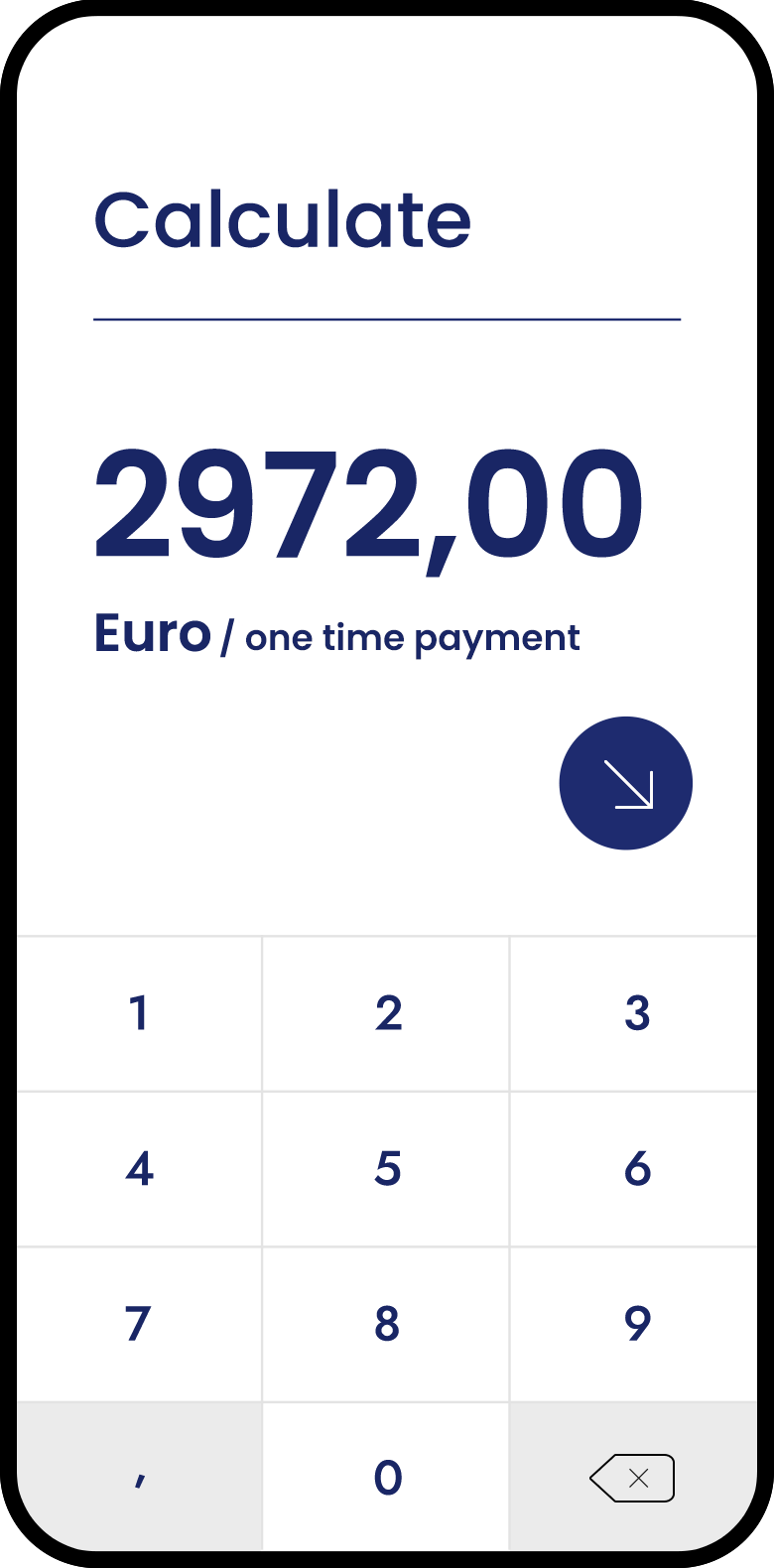Tap the 0 key
This screenshot has width=774, height=1568.
point(387,1477)
